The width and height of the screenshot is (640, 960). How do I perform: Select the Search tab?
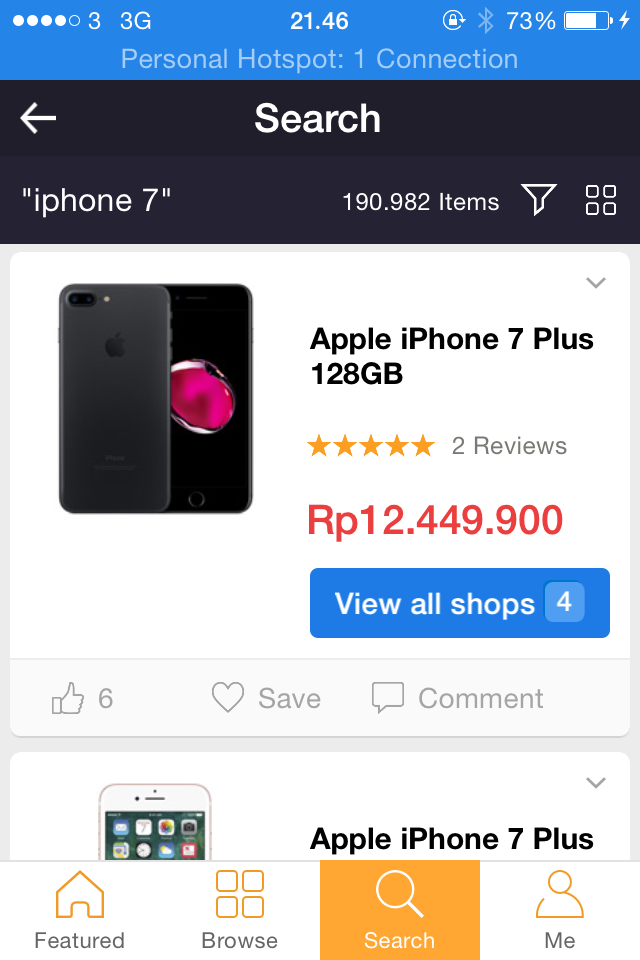[400, 910]
